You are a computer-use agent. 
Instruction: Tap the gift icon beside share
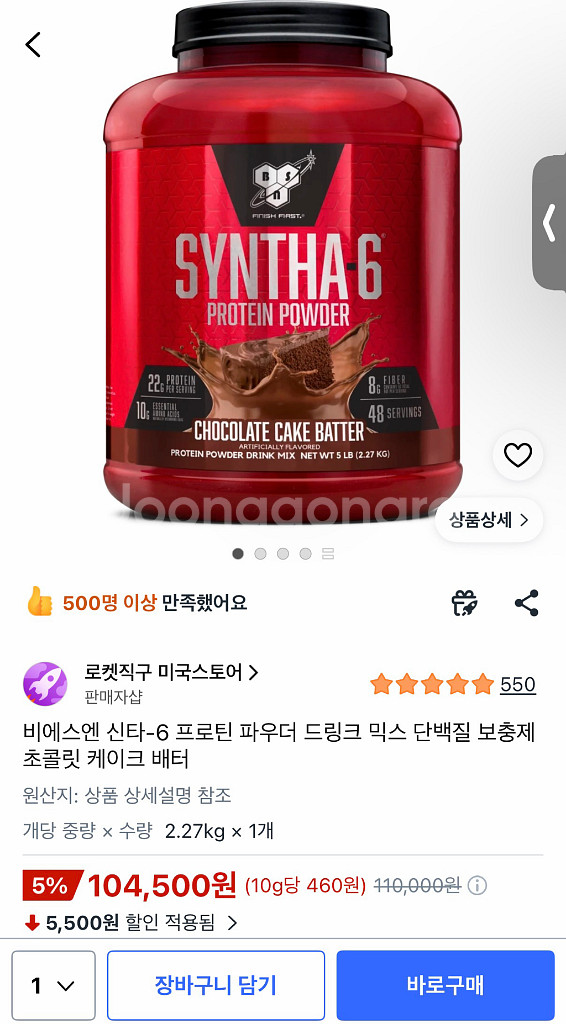(465, 603)
